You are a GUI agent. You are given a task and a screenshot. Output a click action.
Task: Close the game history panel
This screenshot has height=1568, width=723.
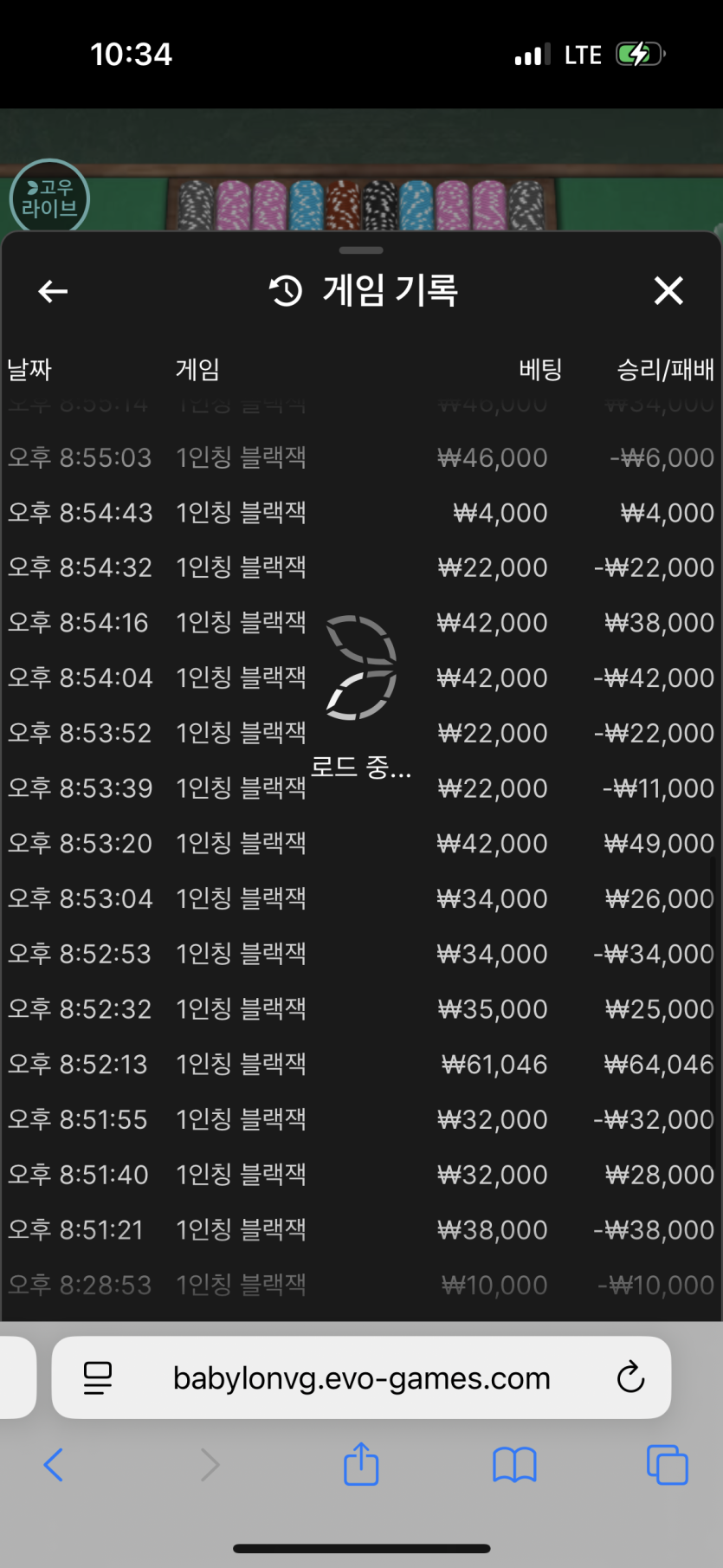[x=668, y=291]
